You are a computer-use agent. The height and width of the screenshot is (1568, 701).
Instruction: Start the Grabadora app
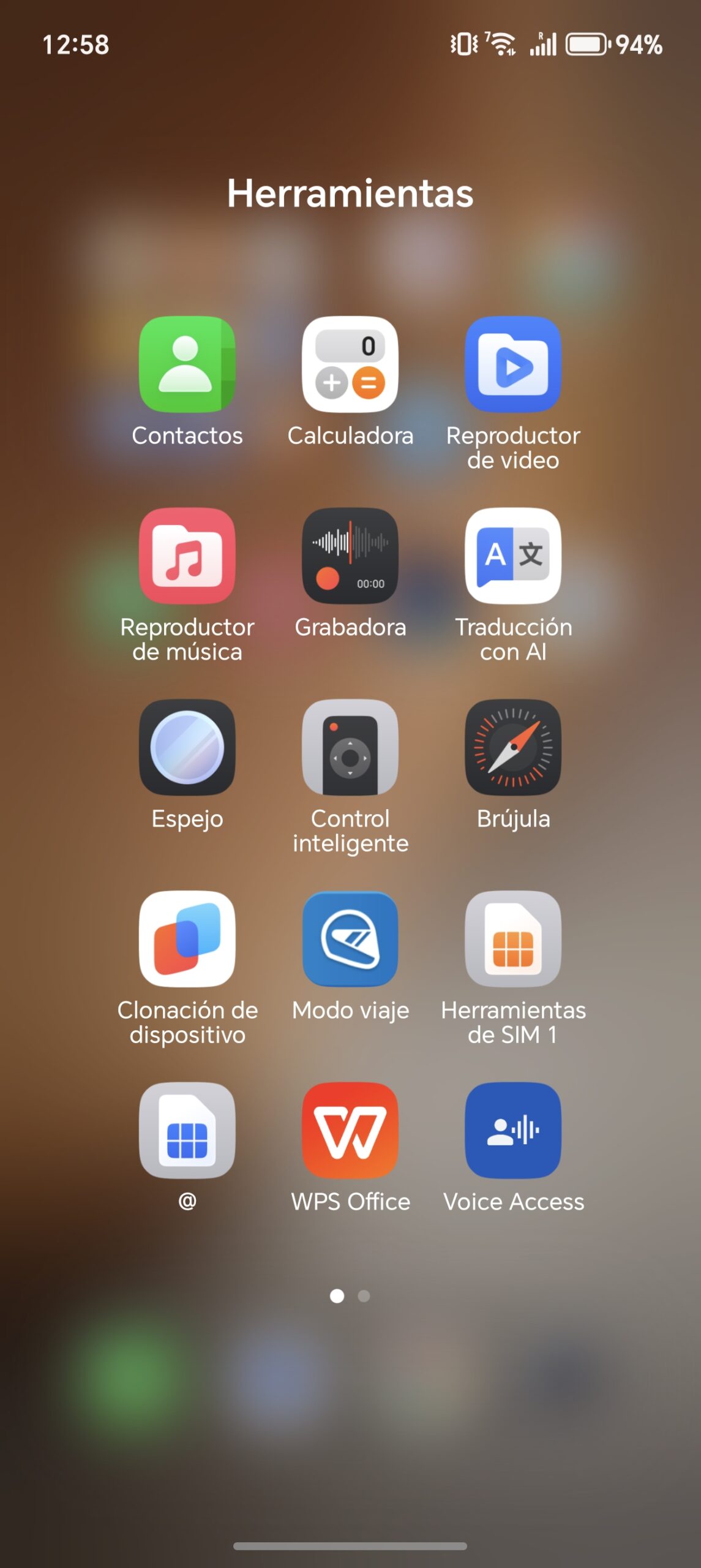click(350, 556)
